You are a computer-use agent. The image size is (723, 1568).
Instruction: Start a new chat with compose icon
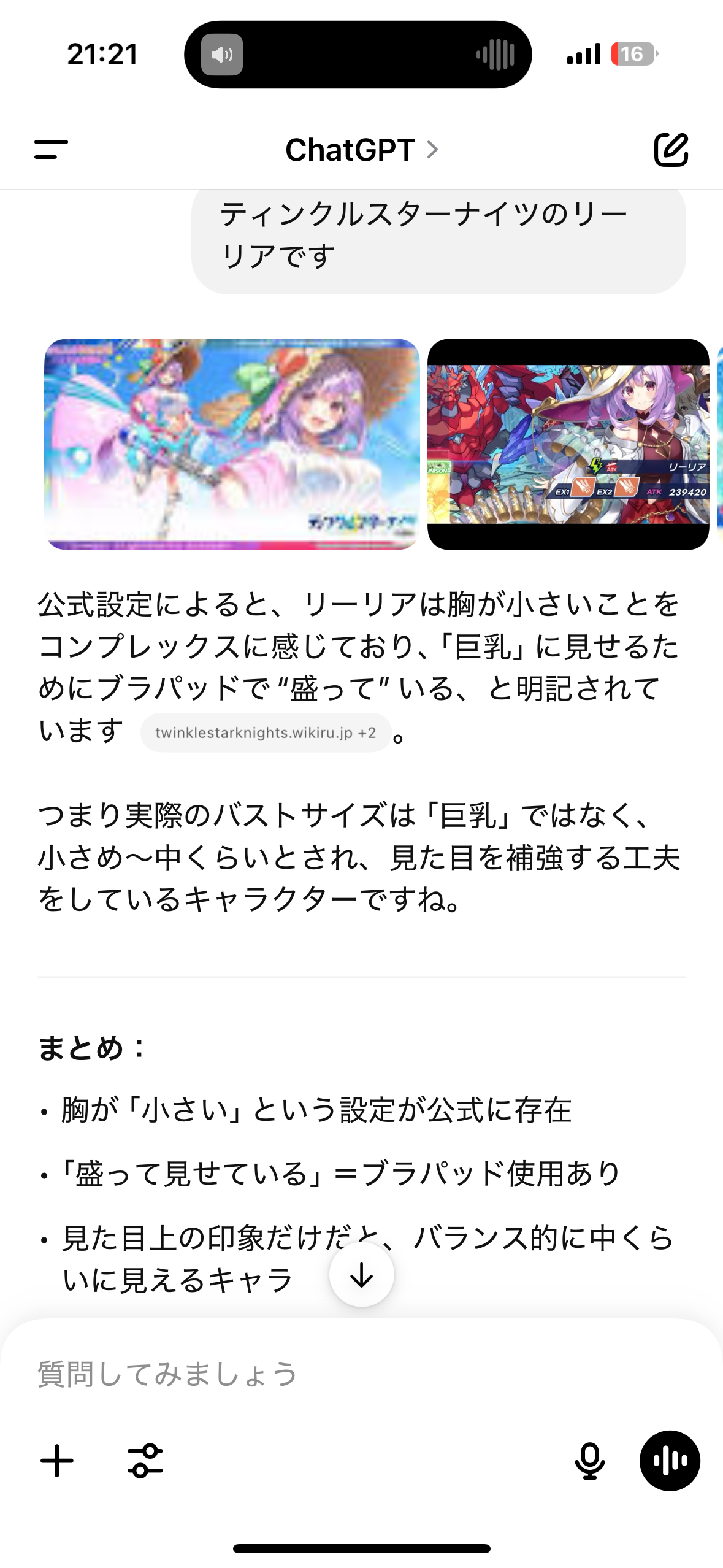(x=671, y=149)
